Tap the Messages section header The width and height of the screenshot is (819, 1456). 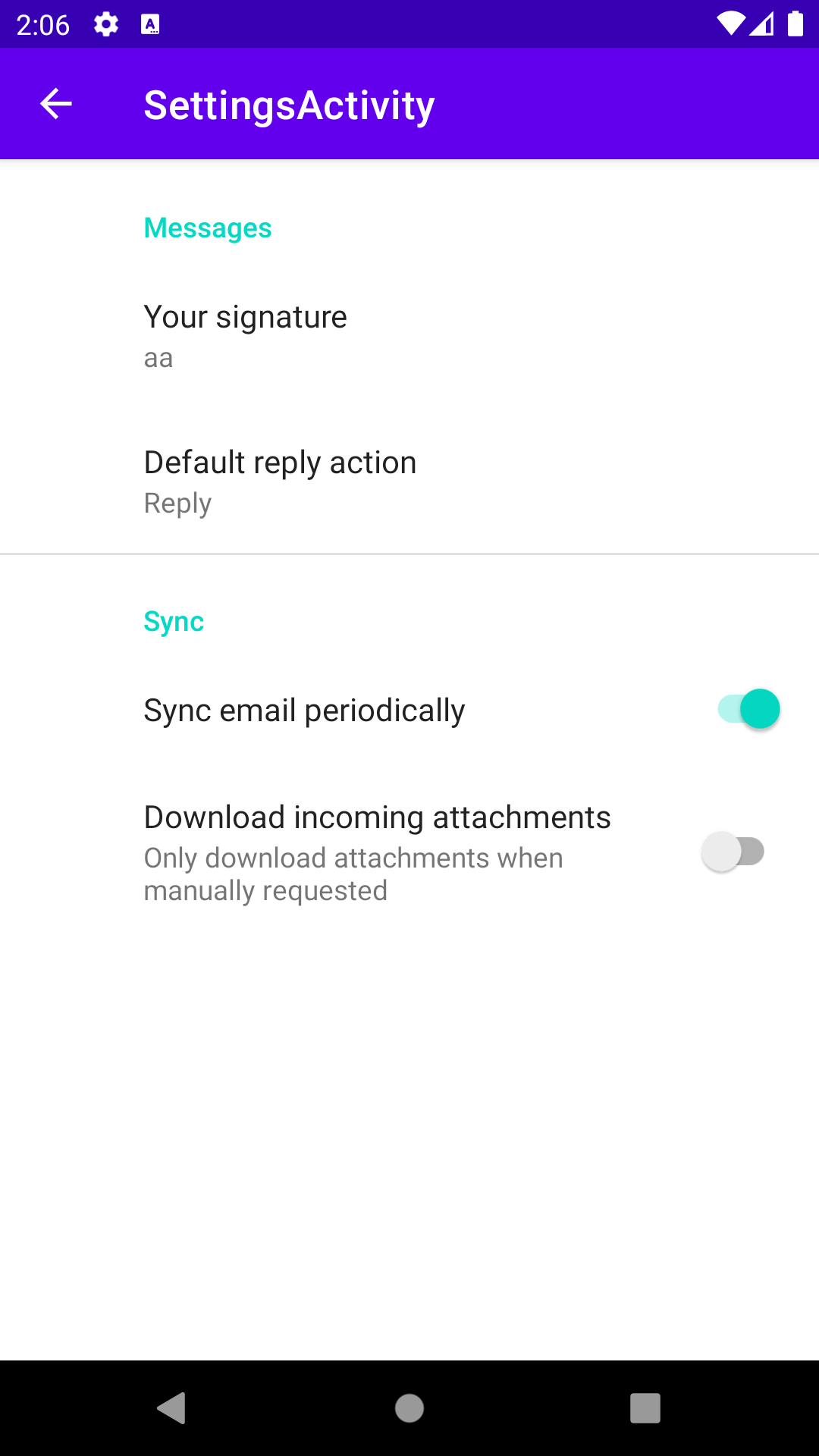(208, 227)
